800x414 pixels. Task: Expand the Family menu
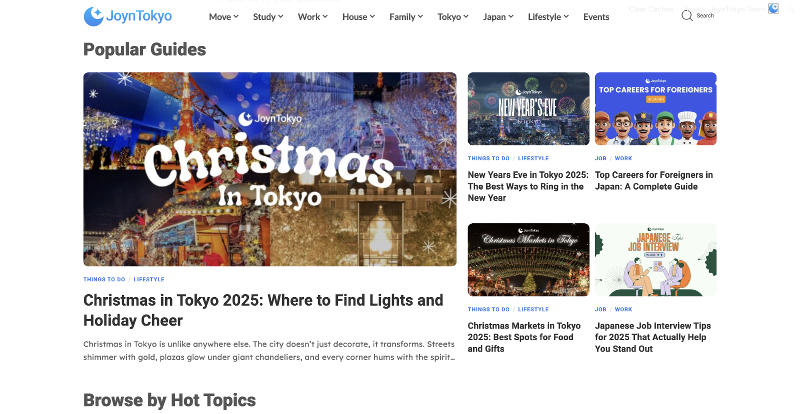[406, 17]
